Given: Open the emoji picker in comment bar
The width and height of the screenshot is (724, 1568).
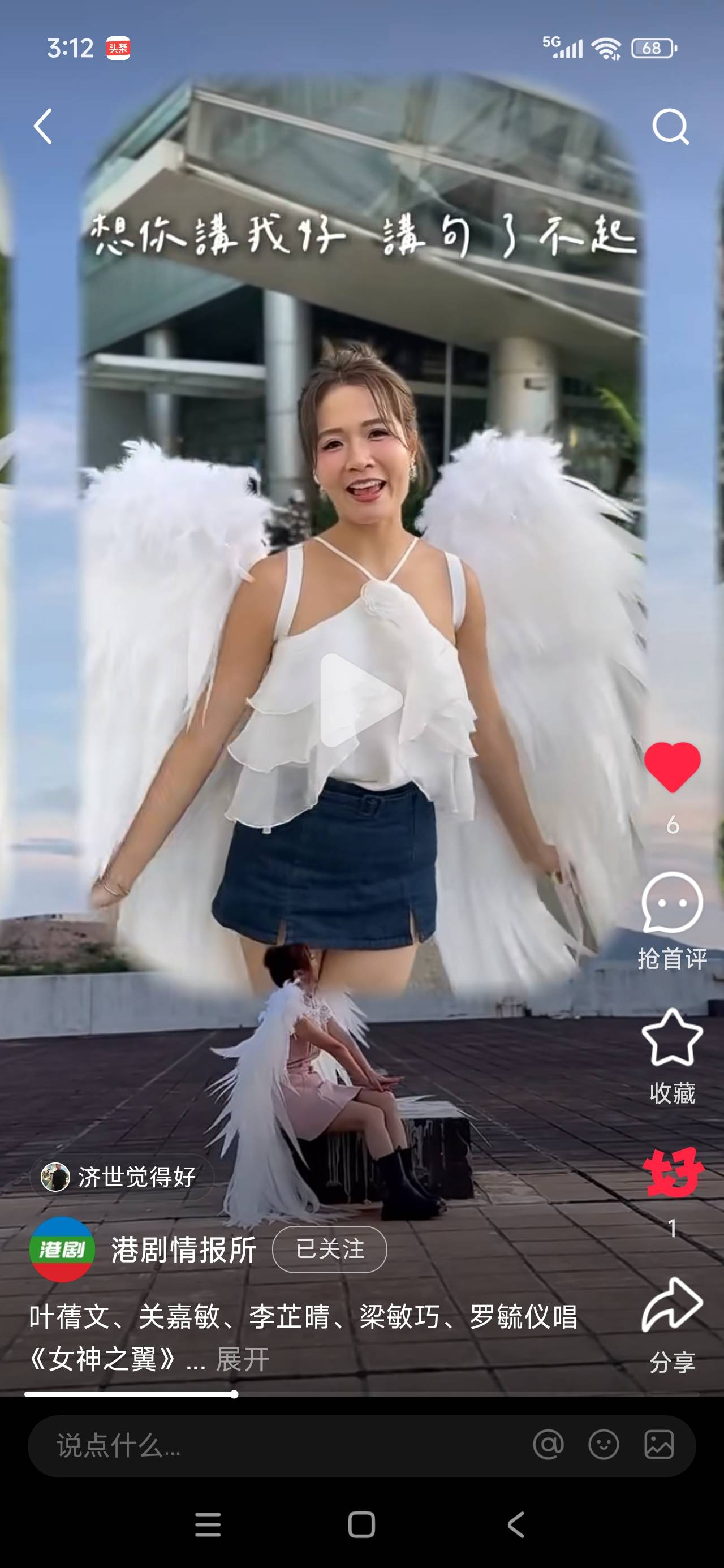Looking at the screenshot, I should pos(604,1445).
